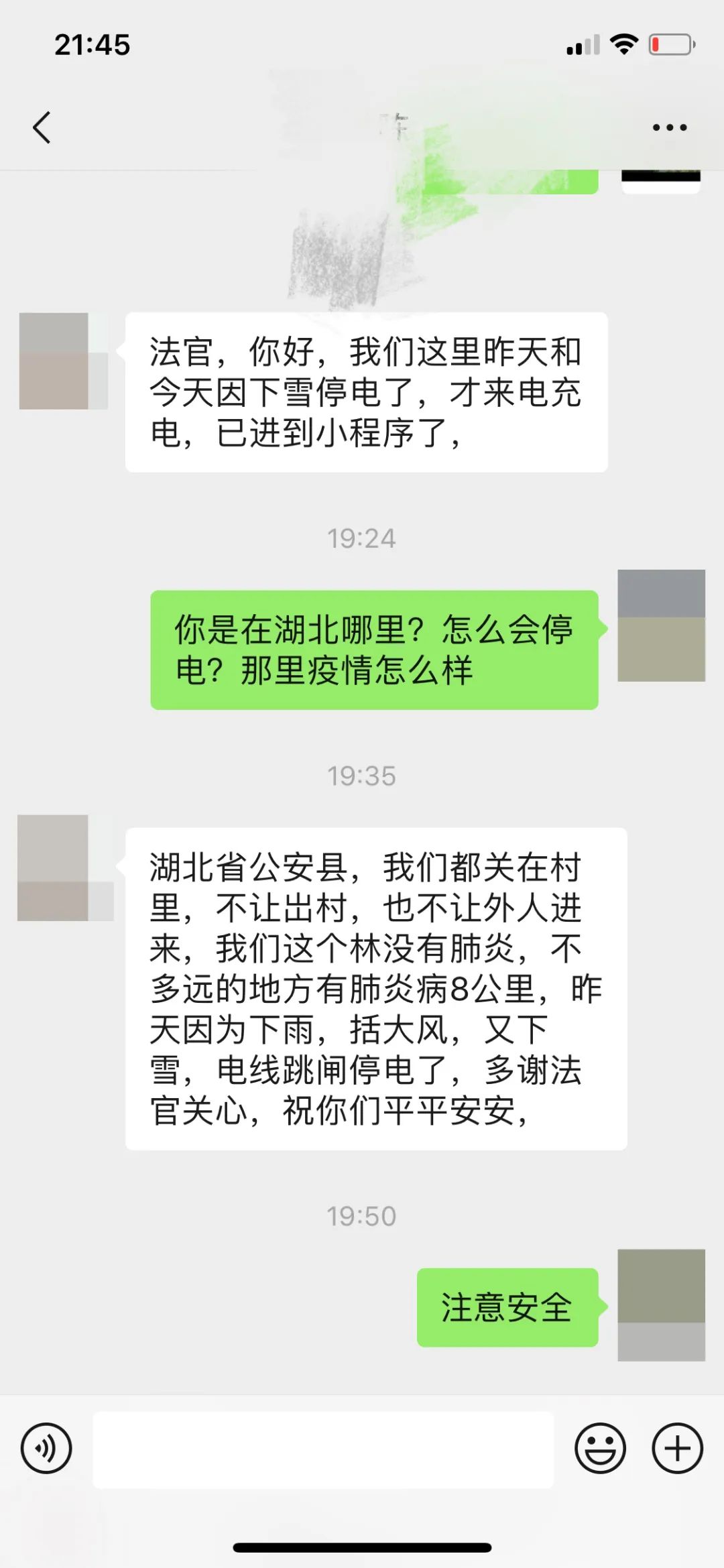Open the emoji sticker panel

coord(600,1448)
